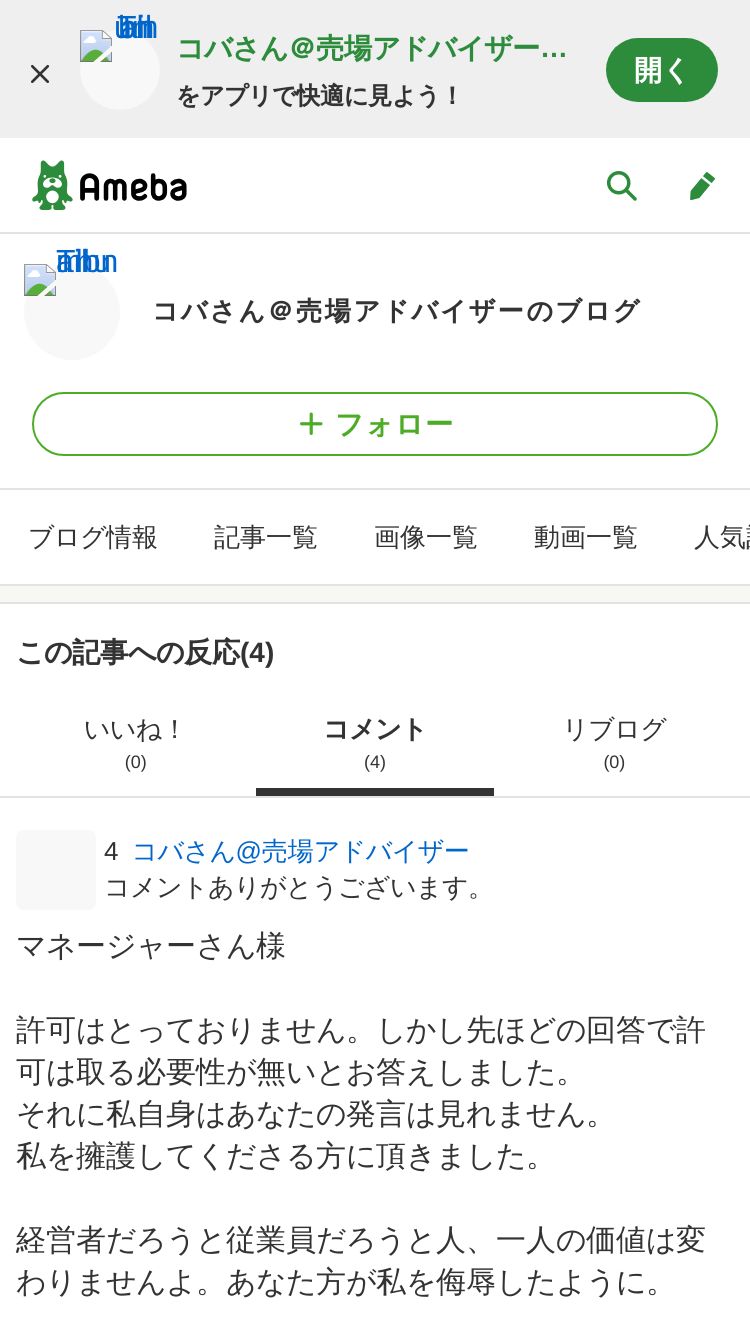The image size is (750, 1334).
Task: Show the いいね！ reactions tab
Action: click(x=135, y=743)
